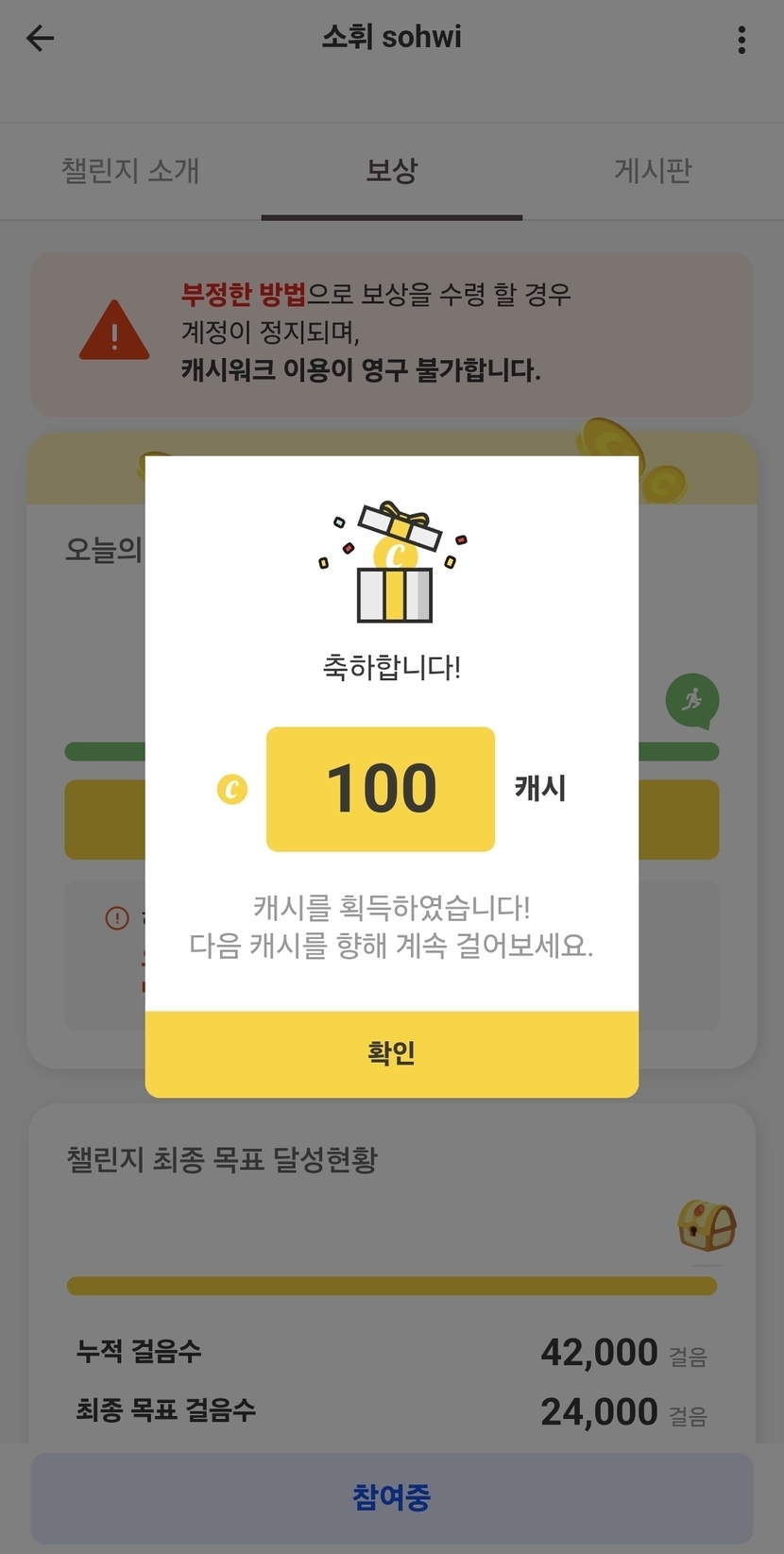Go back using the arrow icon
This screenshot has width=784, height=1554.
(x=41, y=39)
